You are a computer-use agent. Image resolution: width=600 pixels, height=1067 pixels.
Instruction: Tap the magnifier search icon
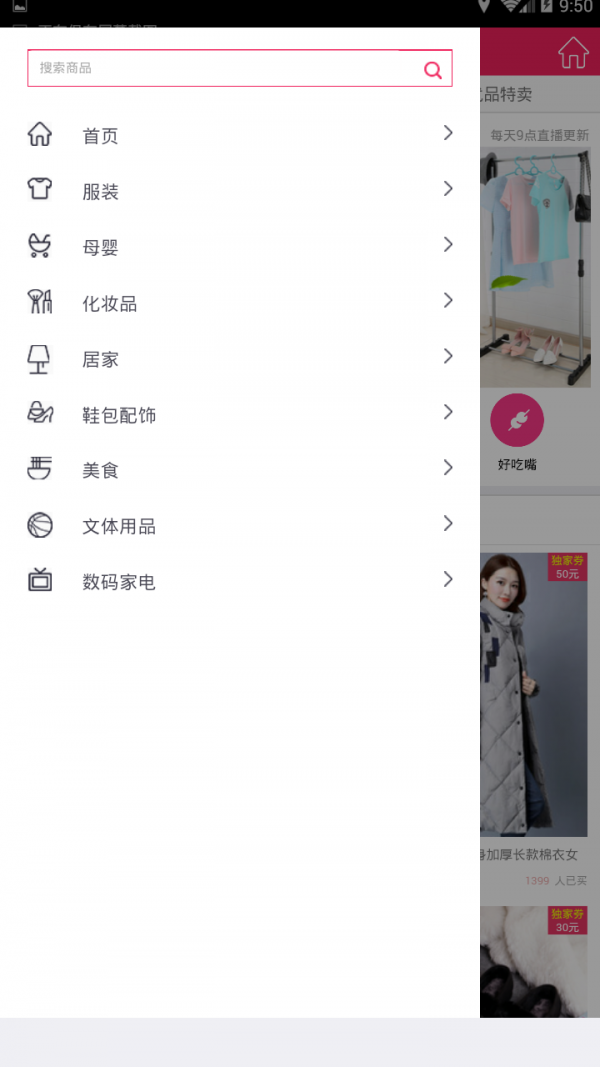click(x=433, y=69)
